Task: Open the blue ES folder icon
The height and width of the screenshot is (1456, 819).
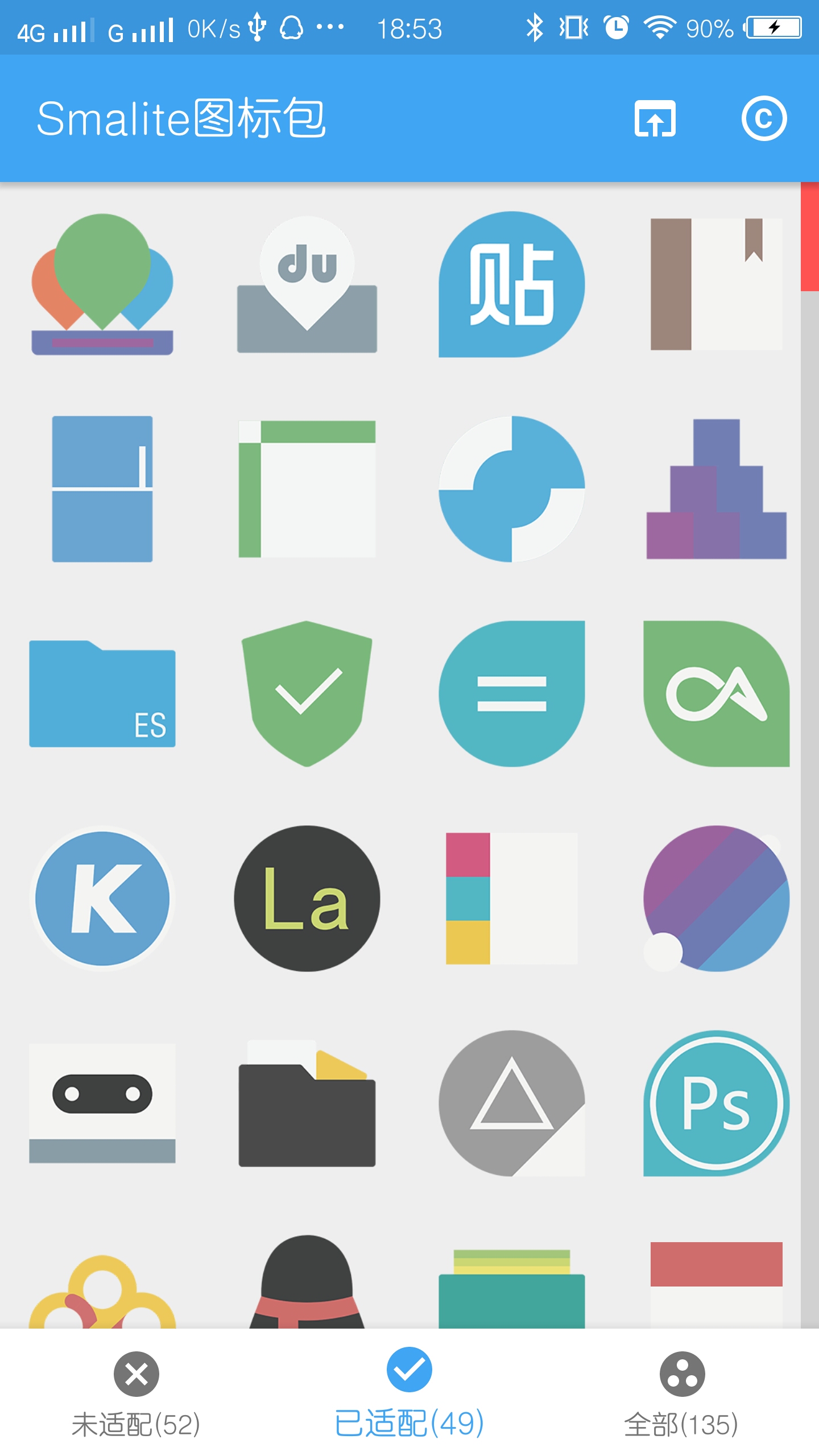Action: coord(102,694)
